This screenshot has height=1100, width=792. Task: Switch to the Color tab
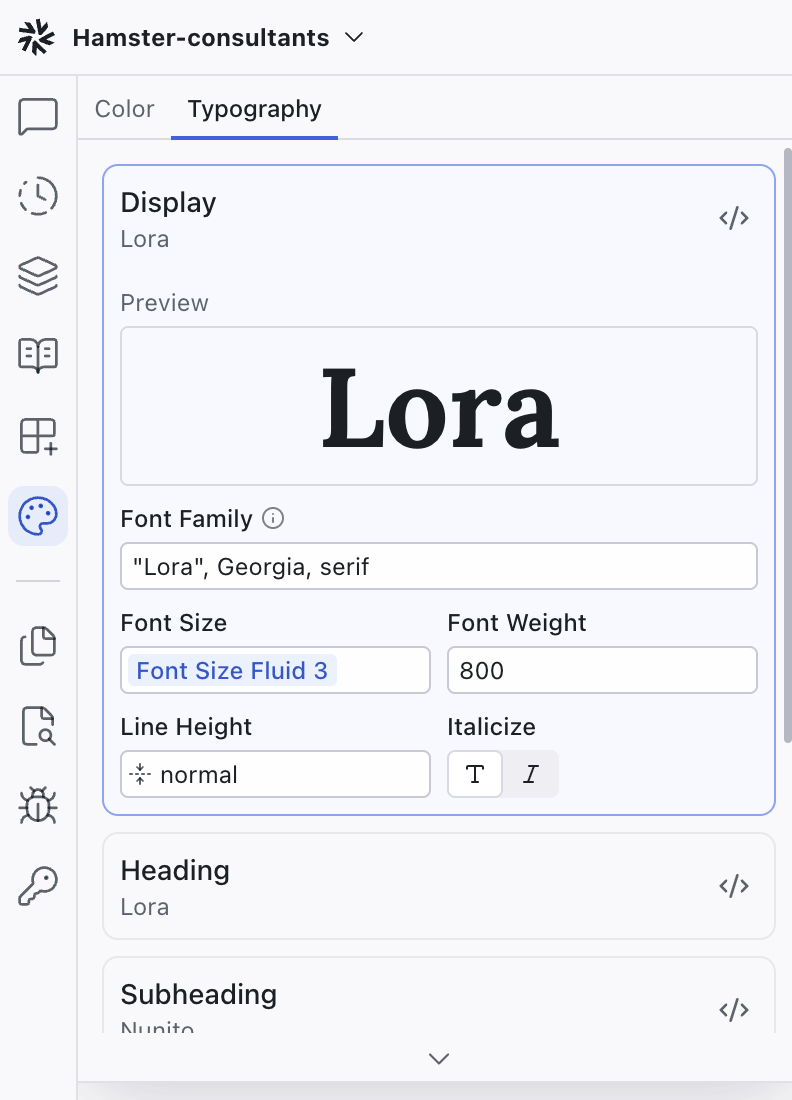coord(124,109)
